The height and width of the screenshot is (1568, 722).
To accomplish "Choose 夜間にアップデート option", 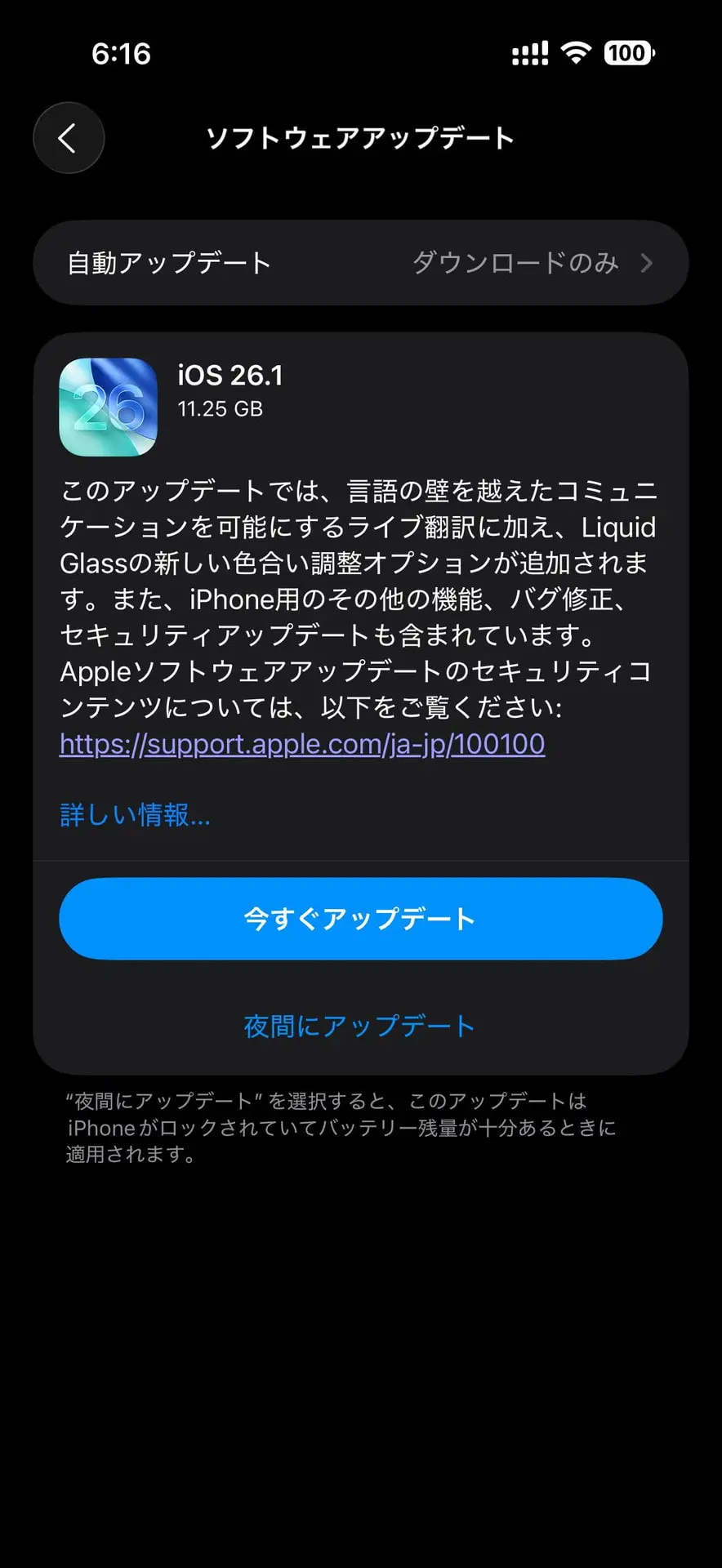I will pyautogui.click(x=359, y=1026).
